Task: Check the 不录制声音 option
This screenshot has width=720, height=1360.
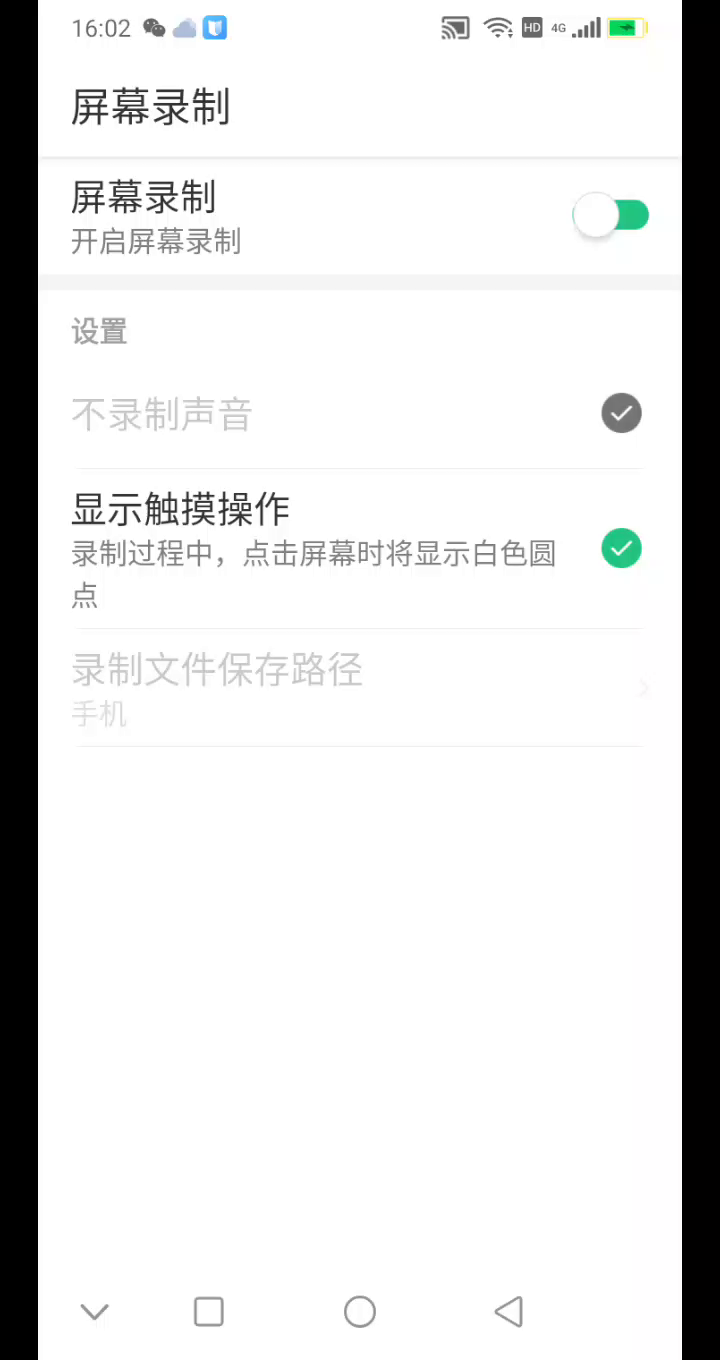Action: click(x=621, y=413)
